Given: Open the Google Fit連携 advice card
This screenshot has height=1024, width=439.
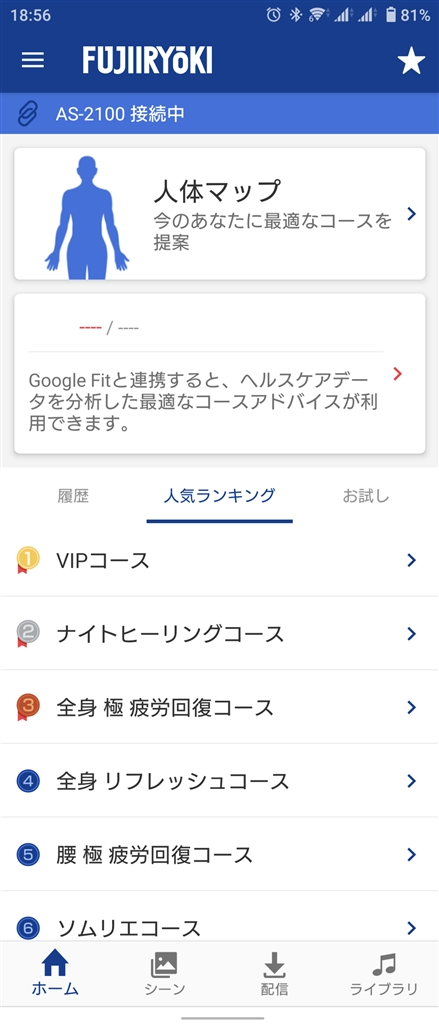Looking at the screenshot, I should 220,374.
